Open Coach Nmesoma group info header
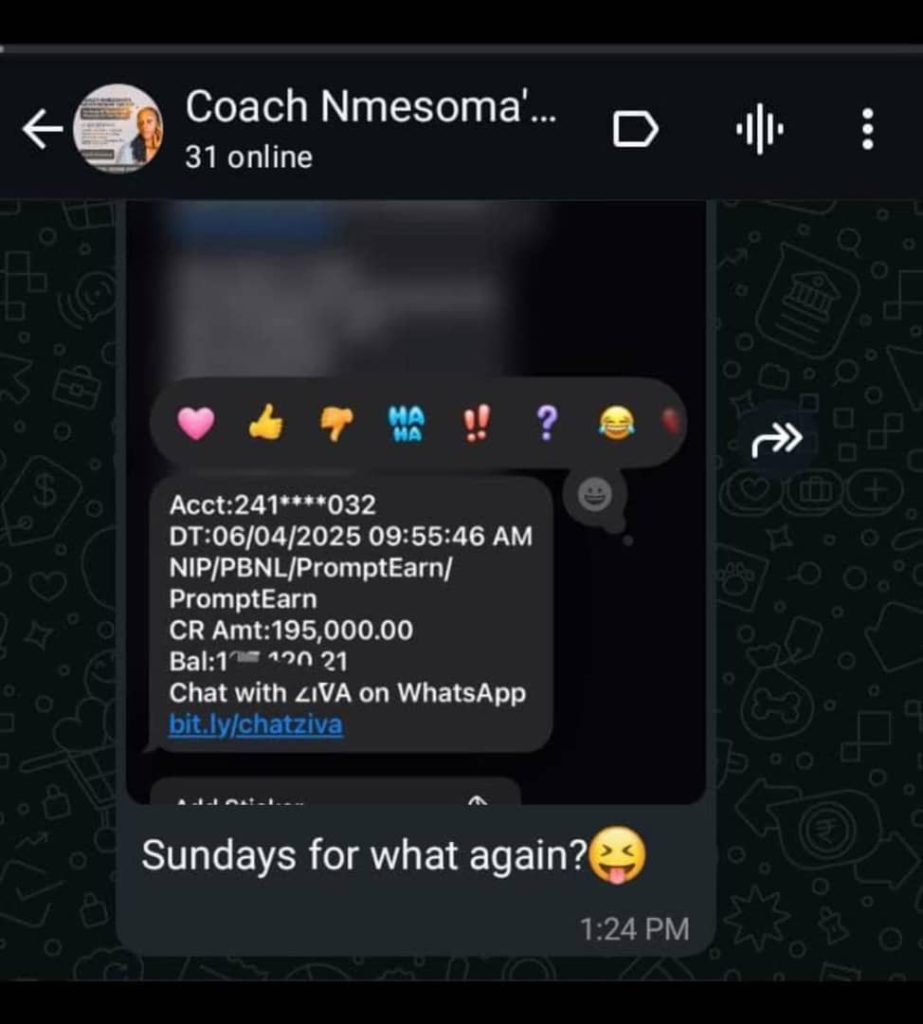The width and height of the screenshot is (923, 1024). click(x=370, y=128)
